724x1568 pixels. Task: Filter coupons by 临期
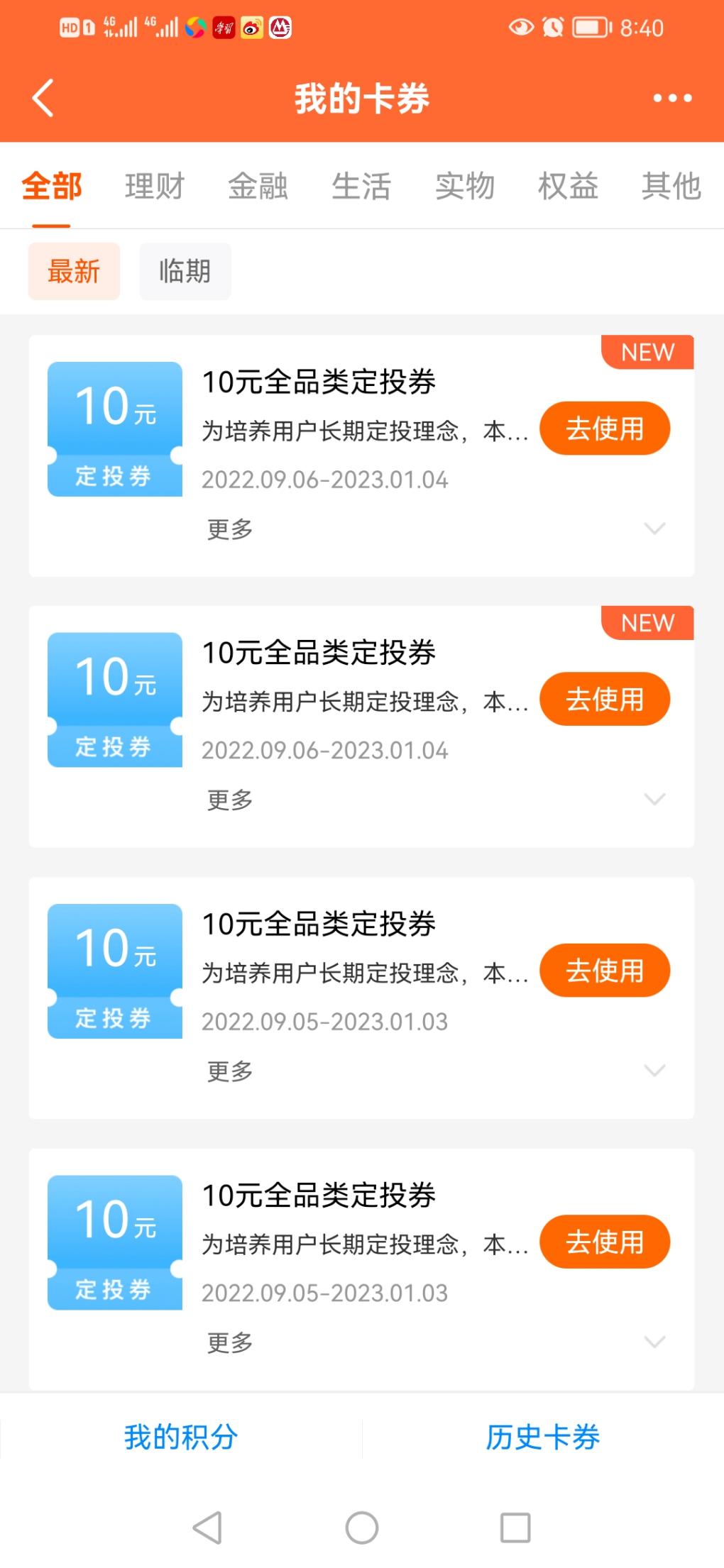point(185,271)
